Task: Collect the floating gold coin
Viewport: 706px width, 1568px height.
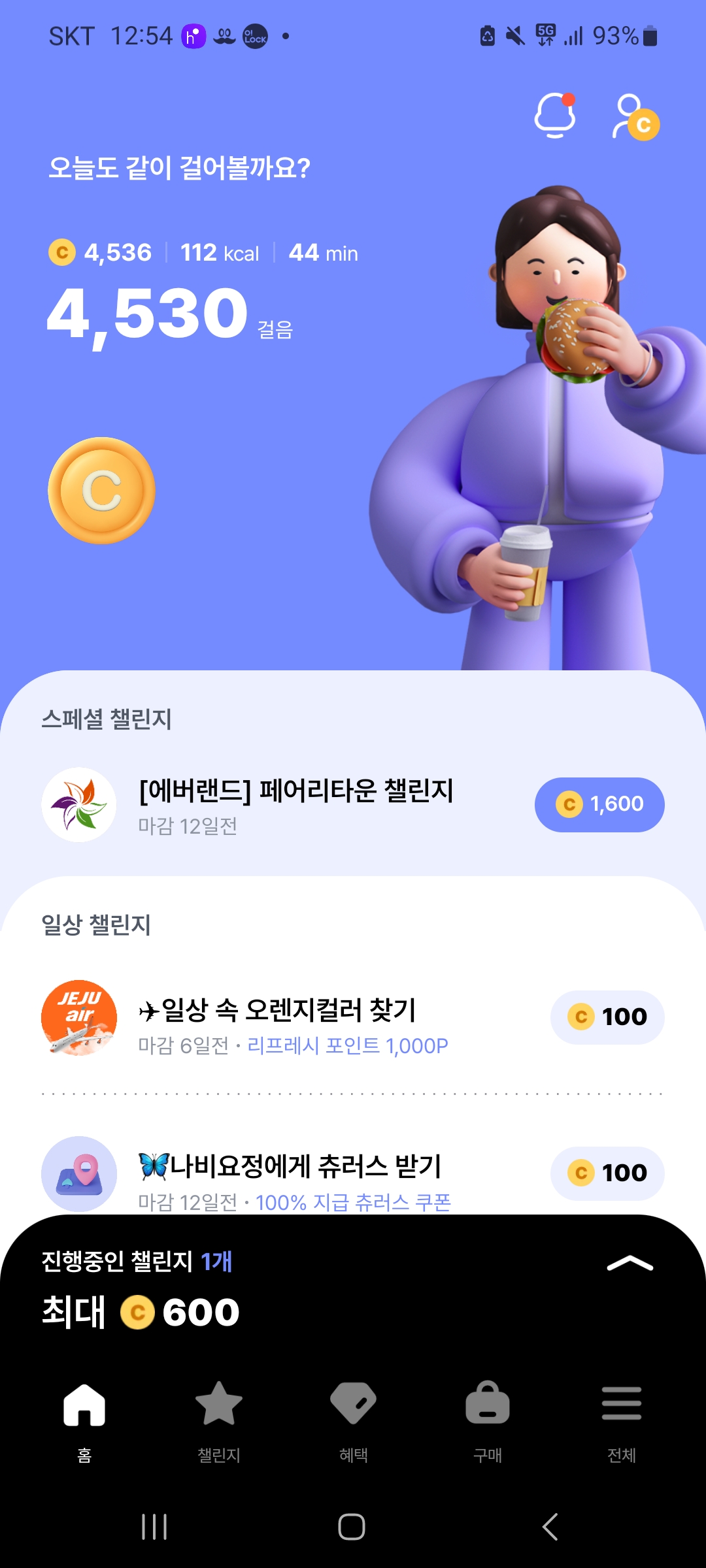Action: tap(102, 491)
